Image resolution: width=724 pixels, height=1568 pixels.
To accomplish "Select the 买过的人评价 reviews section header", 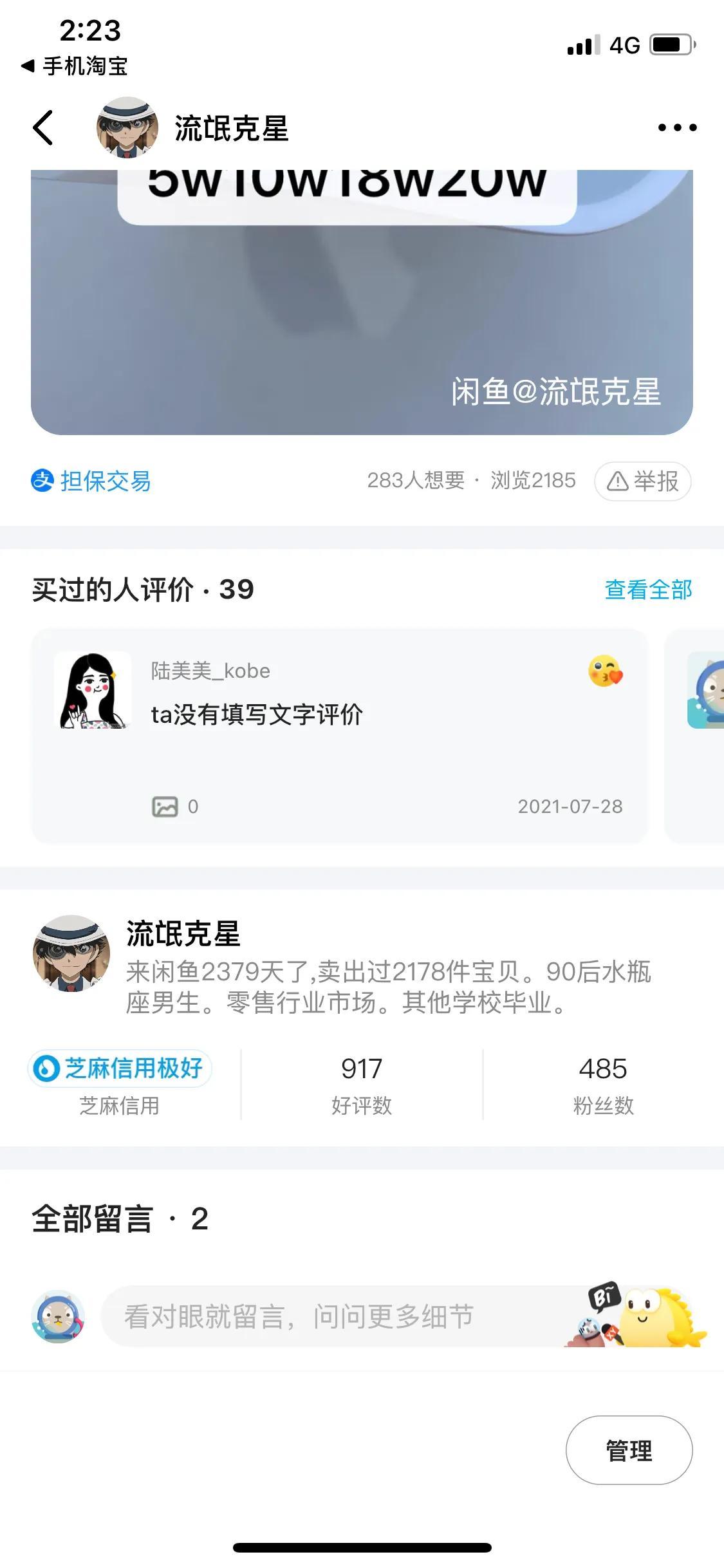I will click(x=143, y=588).
